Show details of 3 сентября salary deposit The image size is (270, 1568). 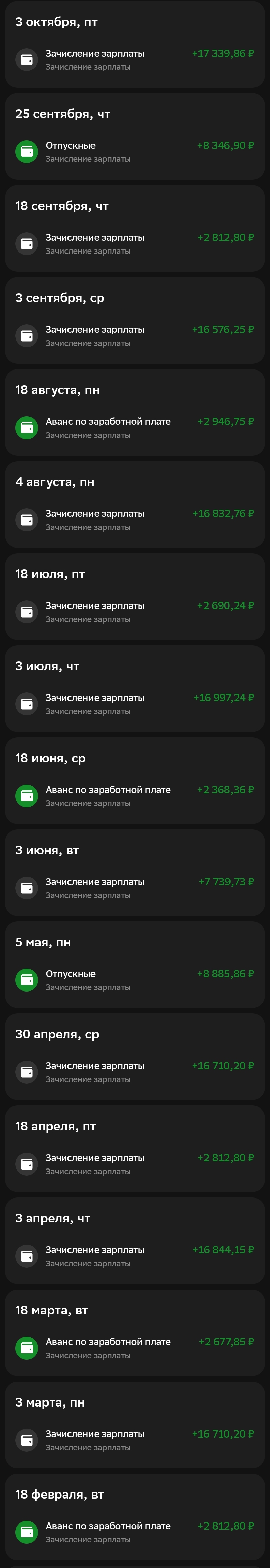[x=135, y=335]
